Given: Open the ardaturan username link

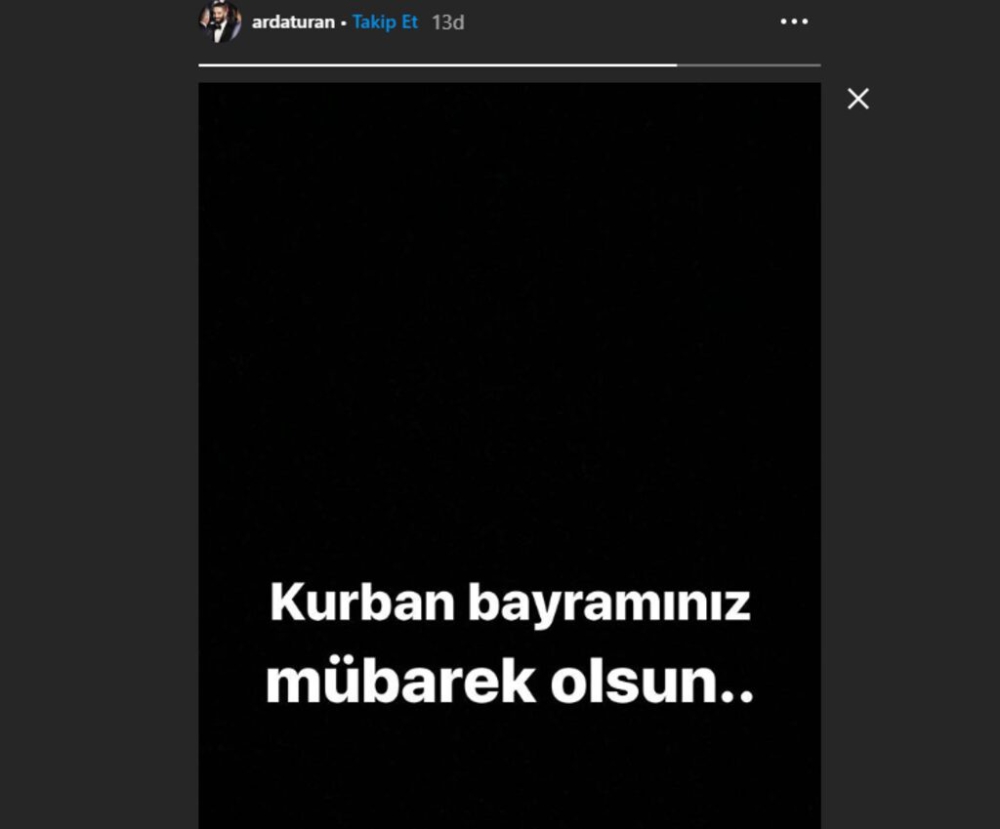Looking at the screenshot, I should pos(293,22).
